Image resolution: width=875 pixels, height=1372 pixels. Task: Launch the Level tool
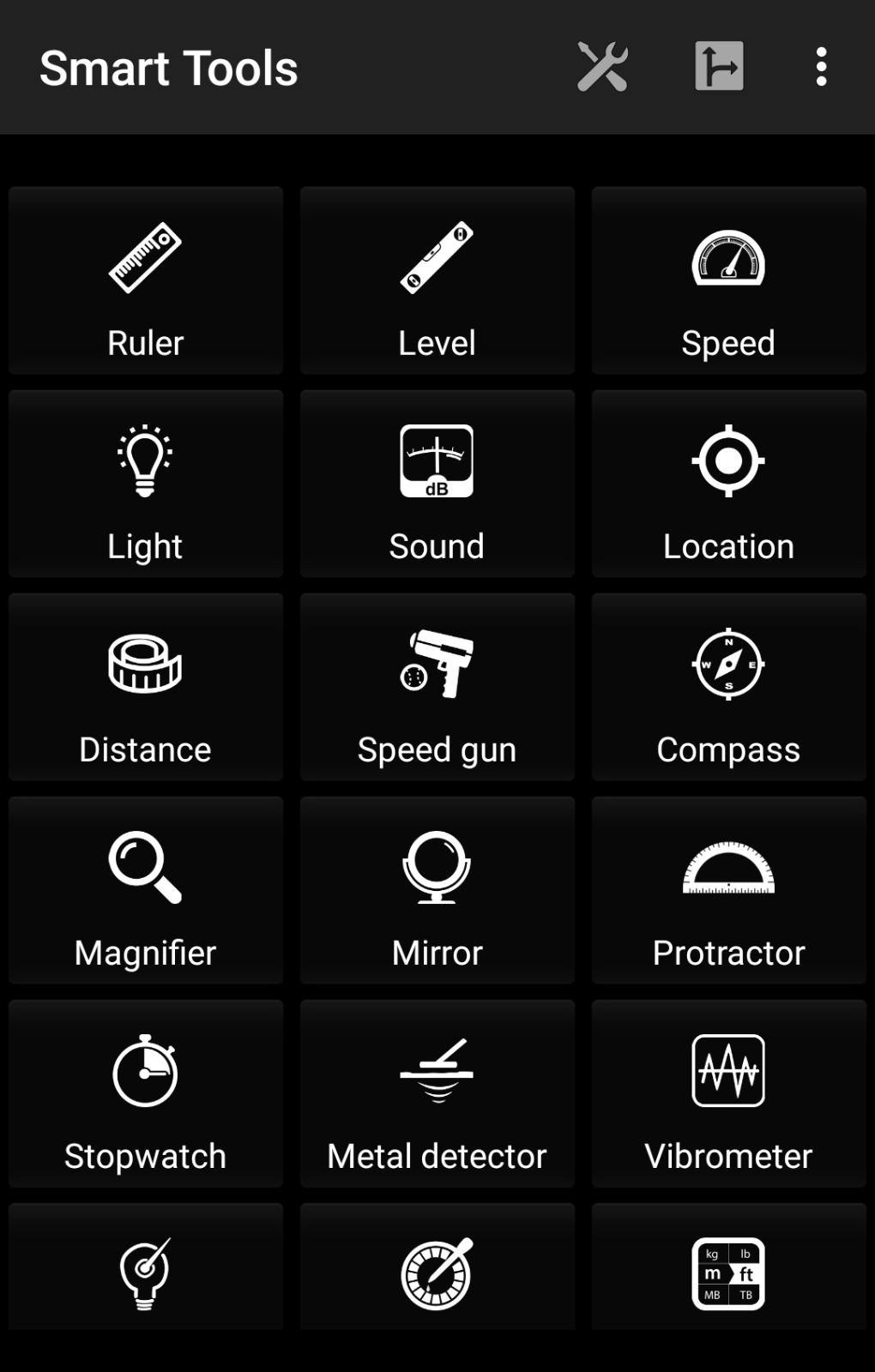click(x=437, y=281)
